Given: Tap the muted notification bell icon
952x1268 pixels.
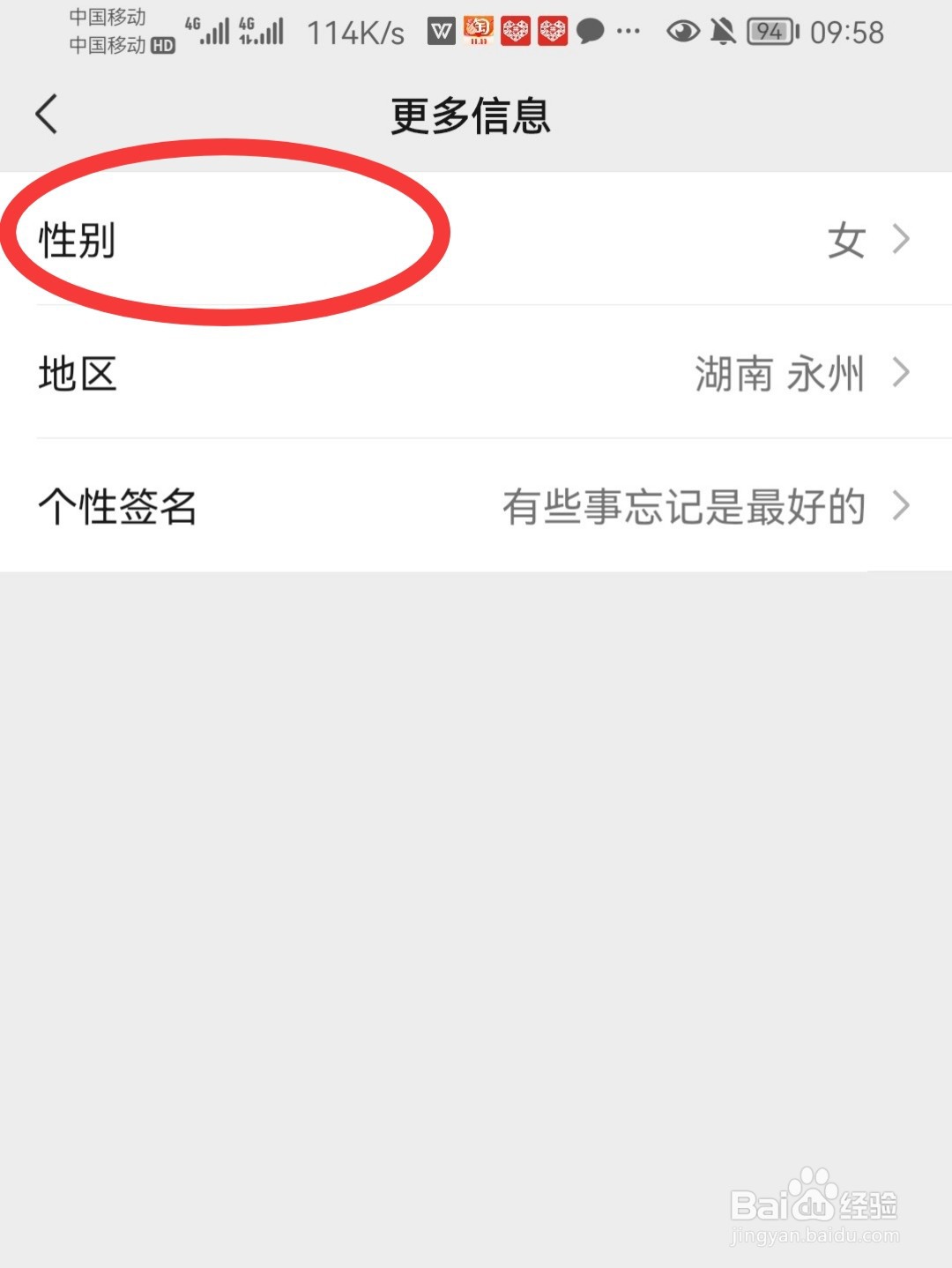Looking at the screenshot, I should click(721, 30).
